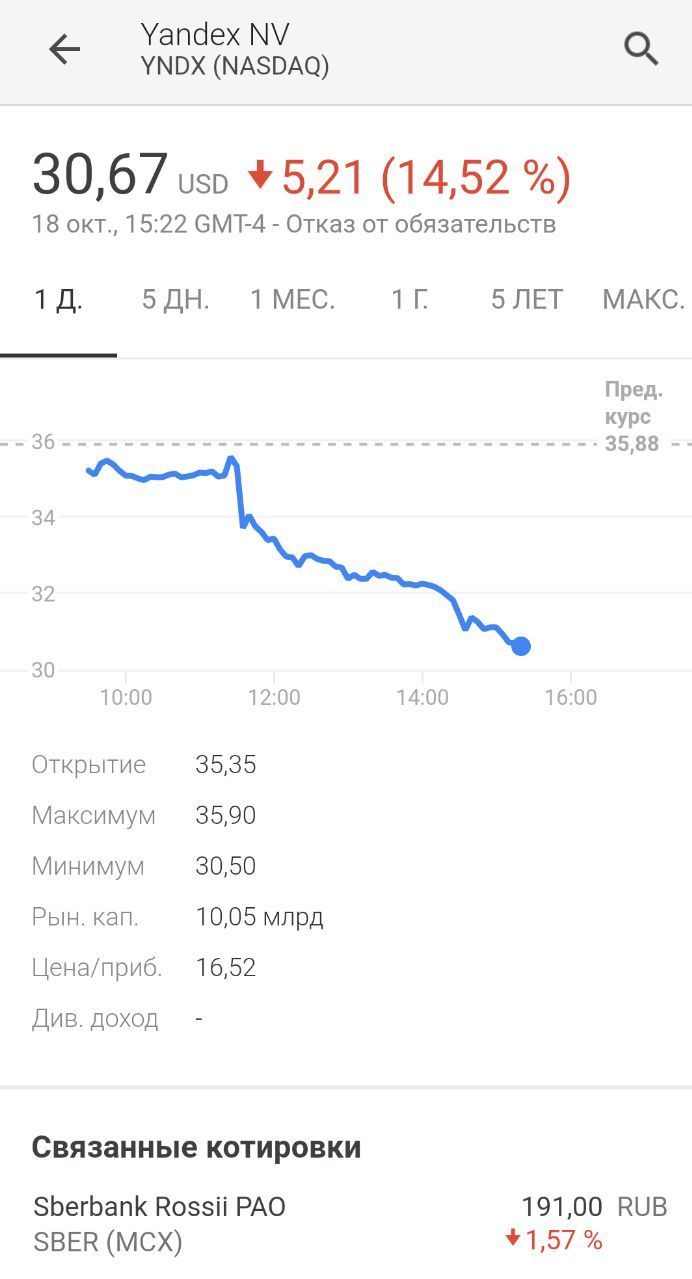Open the search magnifier icon
692x1279 pixels.
(641, 48)
